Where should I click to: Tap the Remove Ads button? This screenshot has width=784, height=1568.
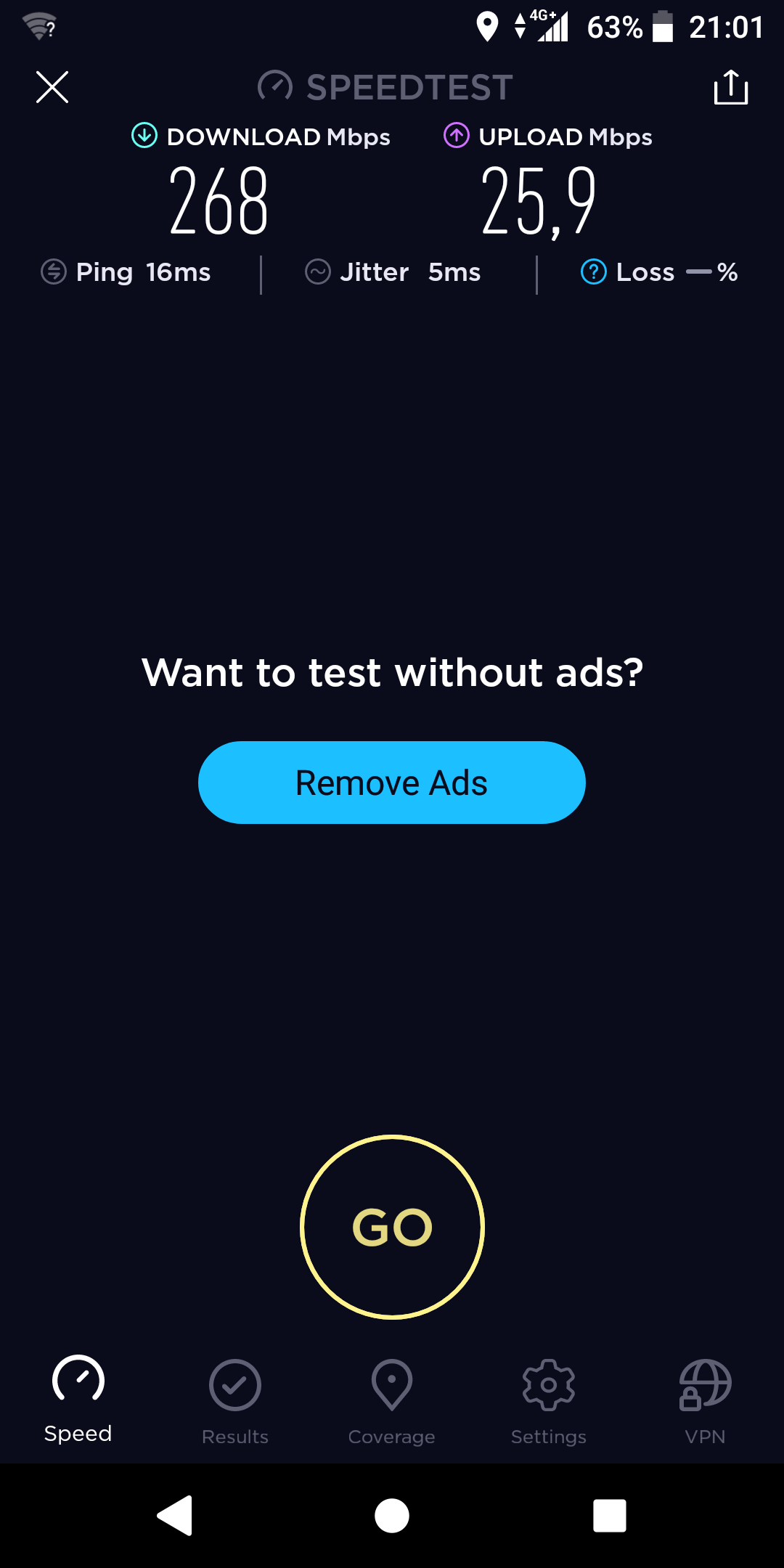point(391,783)
